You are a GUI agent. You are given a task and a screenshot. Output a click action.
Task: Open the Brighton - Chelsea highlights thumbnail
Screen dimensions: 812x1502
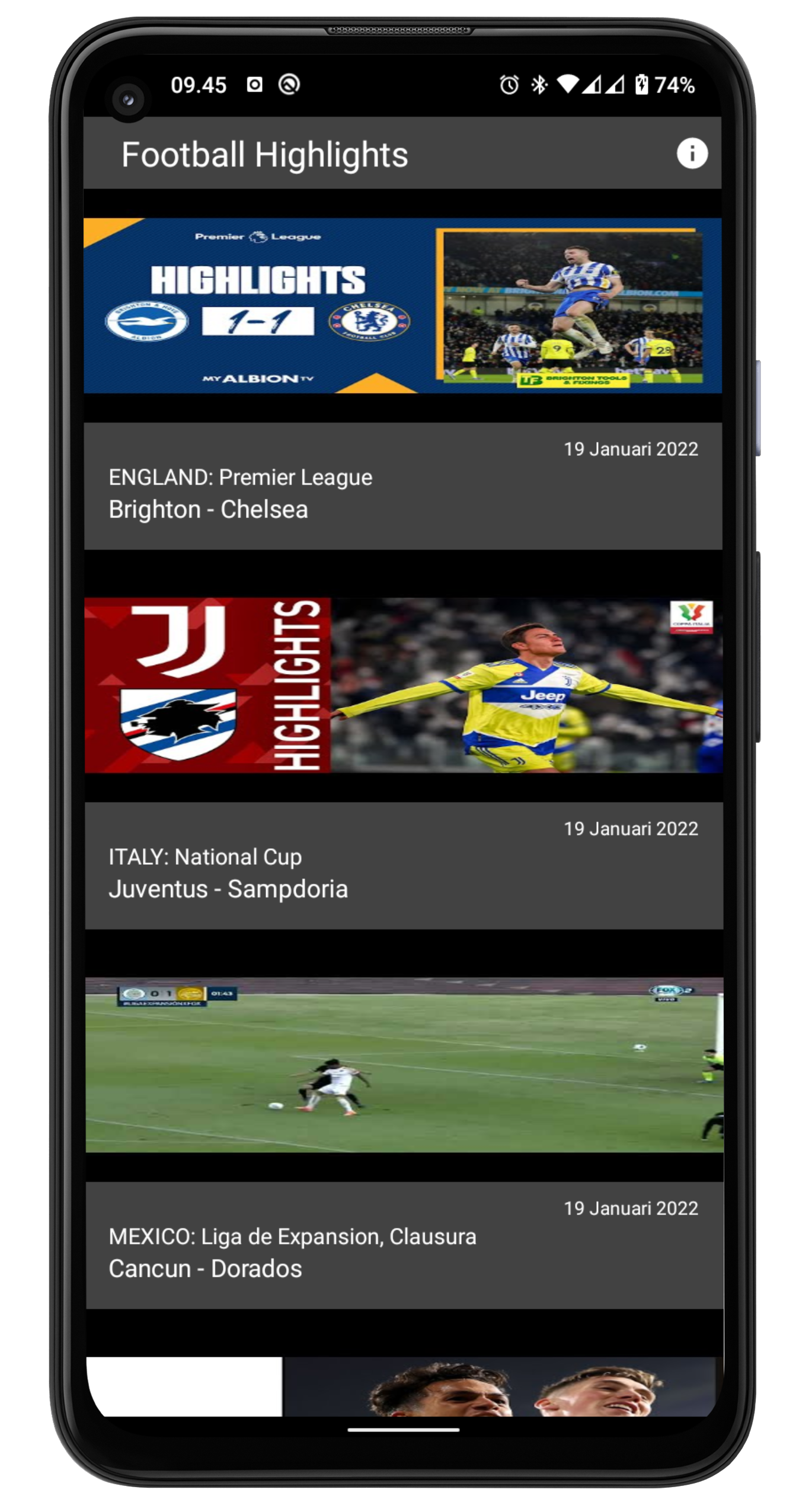[402, 305]
